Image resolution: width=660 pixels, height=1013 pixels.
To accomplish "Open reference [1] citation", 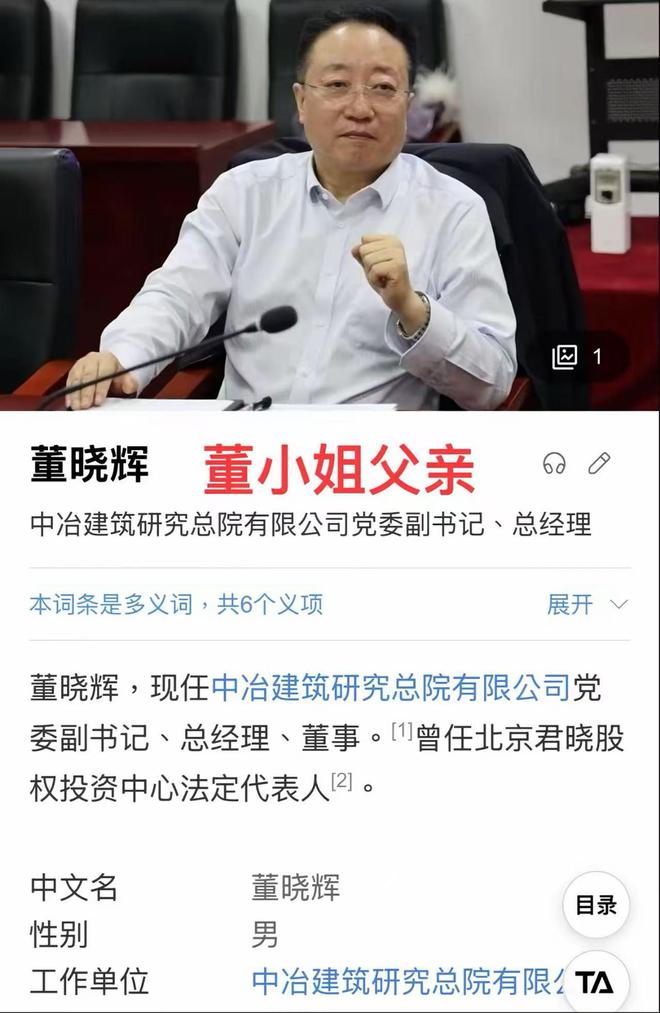I will pos(402,731).
